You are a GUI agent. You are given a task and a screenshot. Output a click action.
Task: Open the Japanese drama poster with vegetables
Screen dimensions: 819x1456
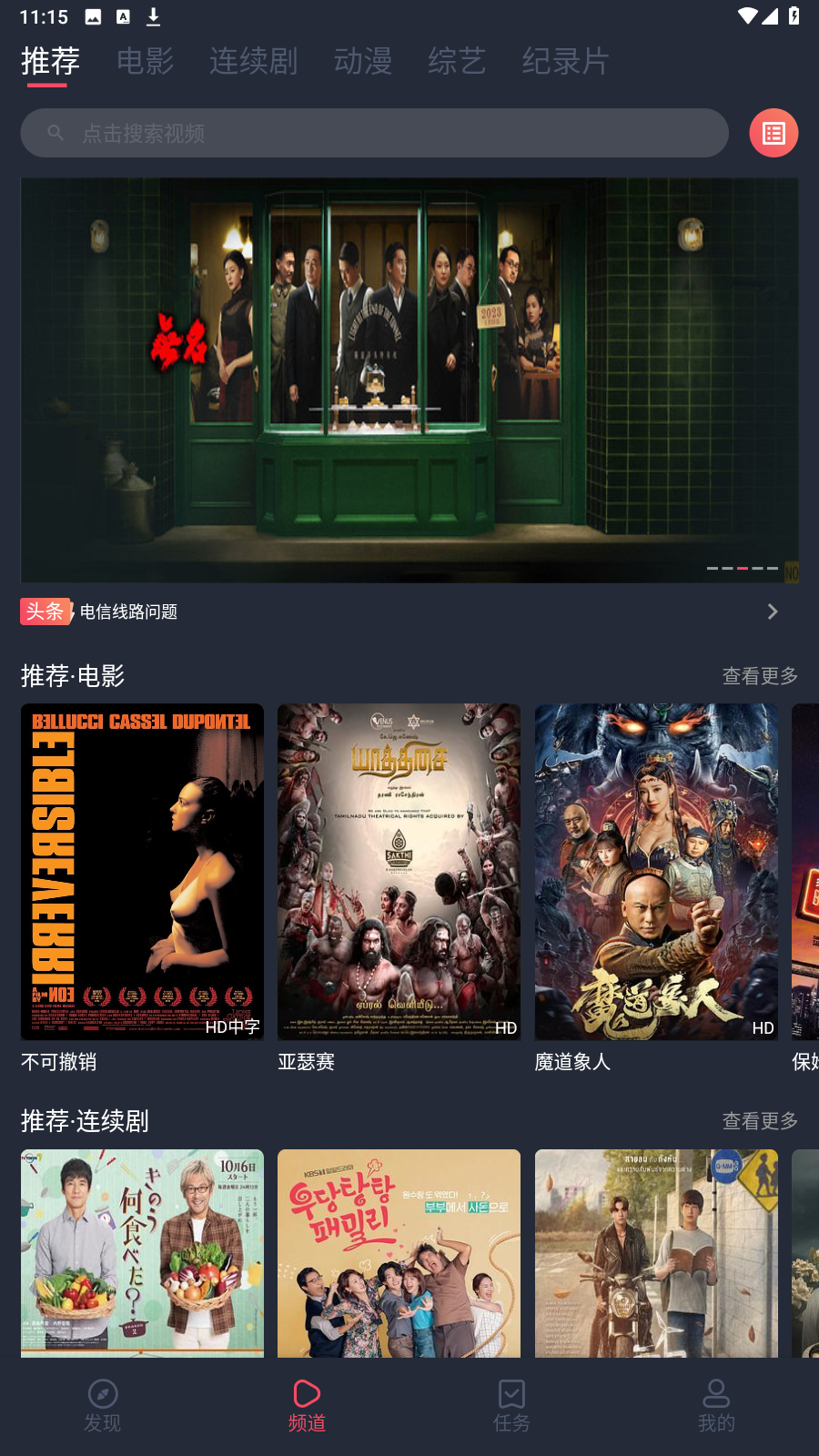pos(142,1253)
